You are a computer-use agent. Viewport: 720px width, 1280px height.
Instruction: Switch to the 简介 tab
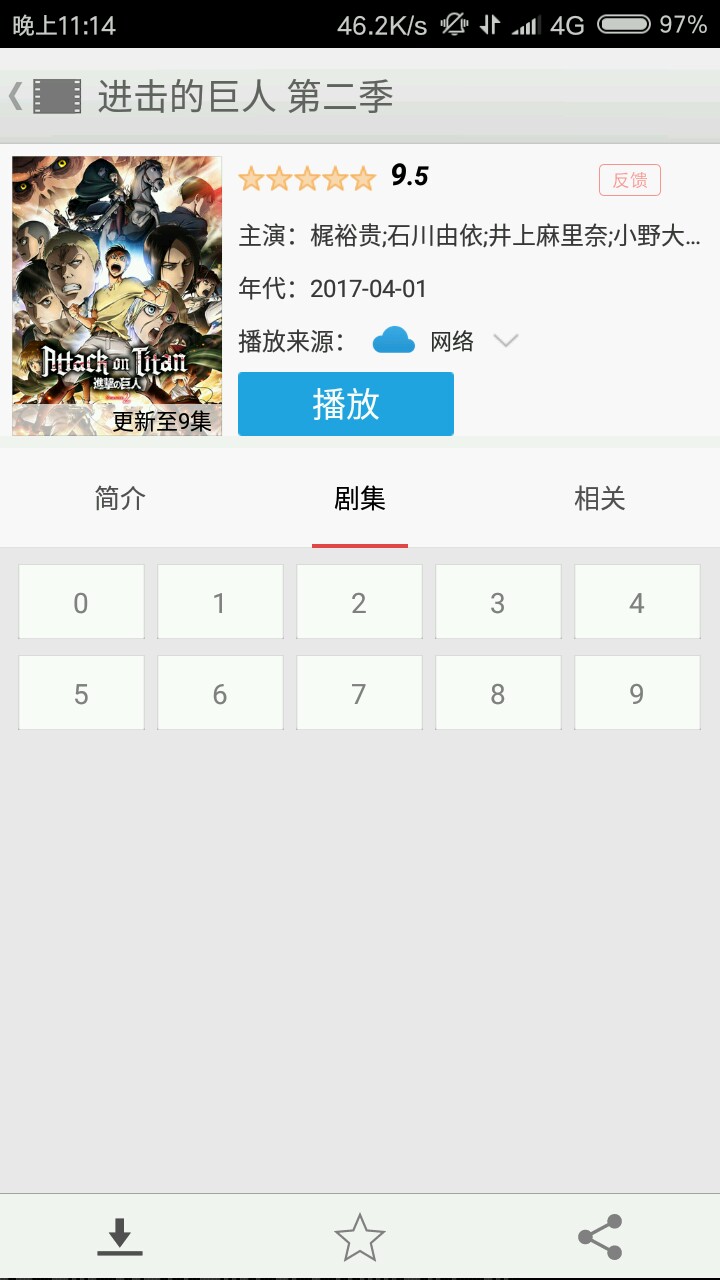click(120, 498)
